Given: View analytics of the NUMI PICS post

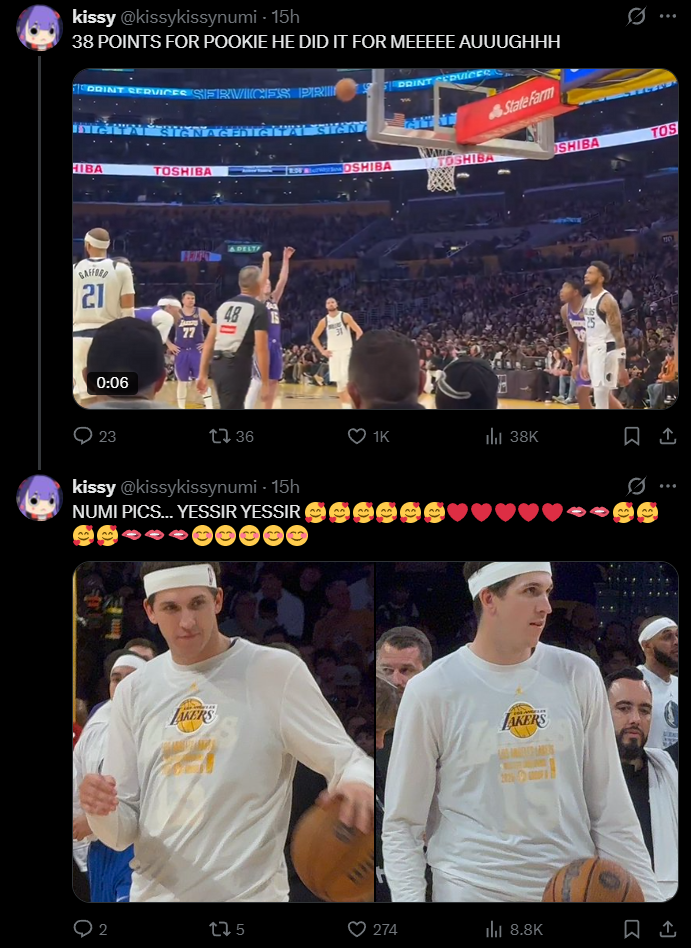Looking at the screenshot, I should point(494,929).
